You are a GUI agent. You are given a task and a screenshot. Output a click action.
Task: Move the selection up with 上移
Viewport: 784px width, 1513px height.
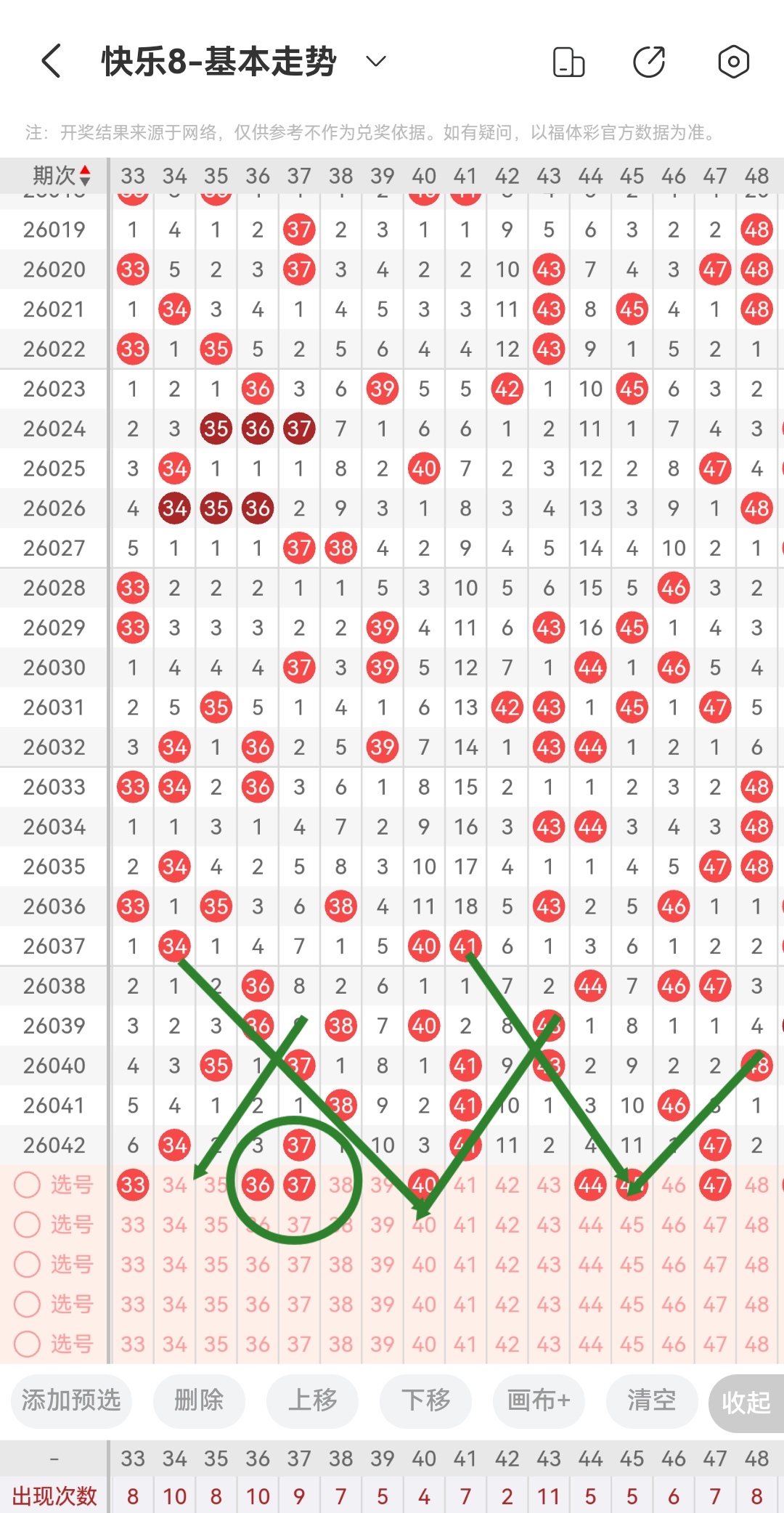[312, 1400]
